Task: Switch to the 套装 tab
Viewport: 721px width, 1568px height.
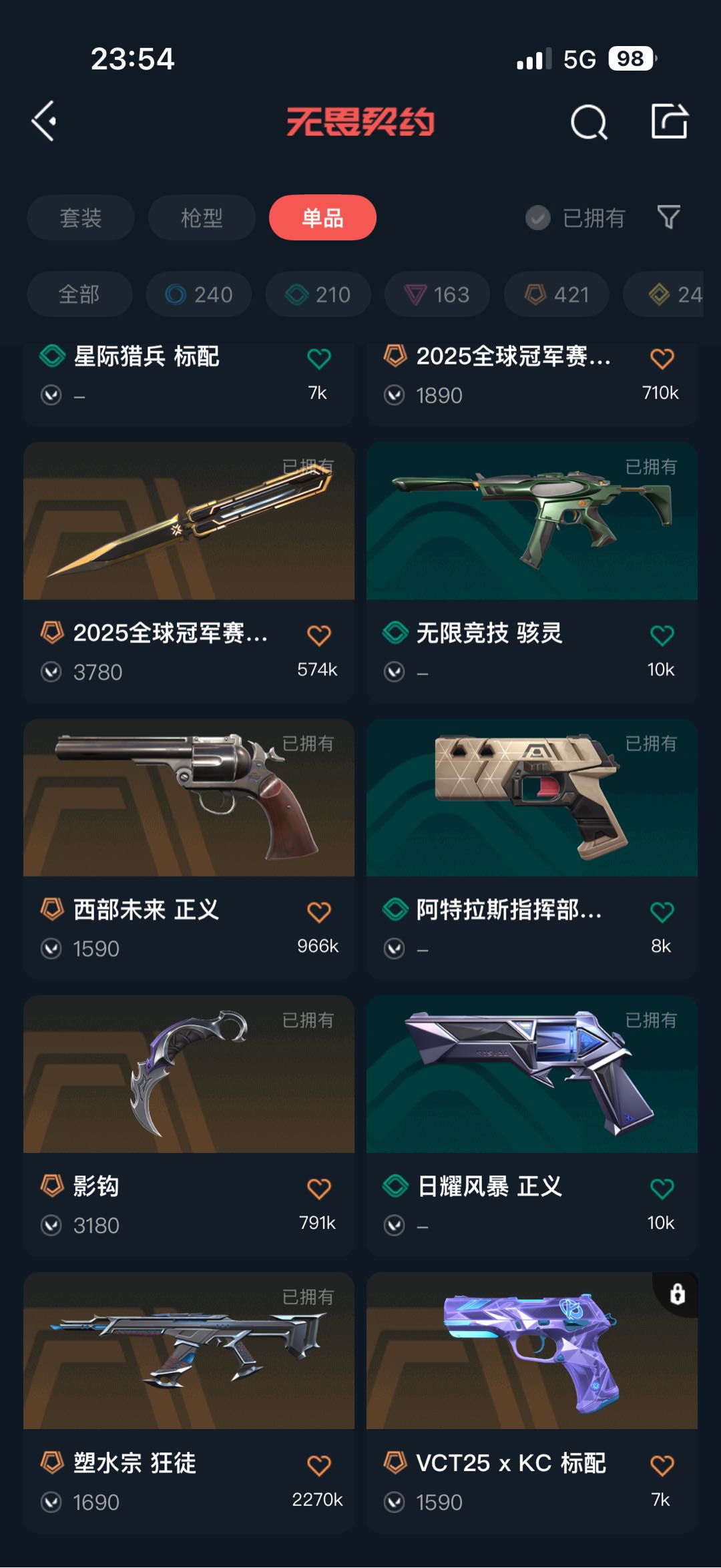Action: tap(81, 218)
